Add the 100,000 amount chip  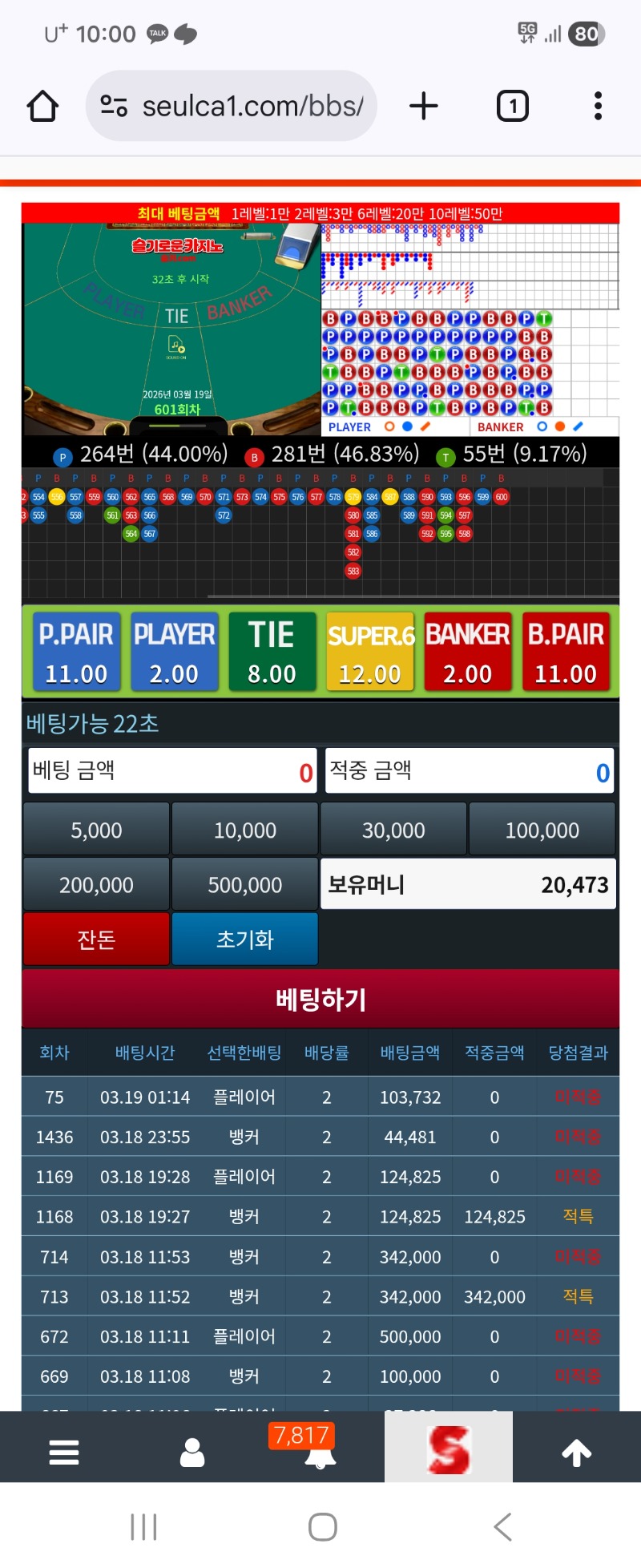pyautogui.click(x=542, y=830)
